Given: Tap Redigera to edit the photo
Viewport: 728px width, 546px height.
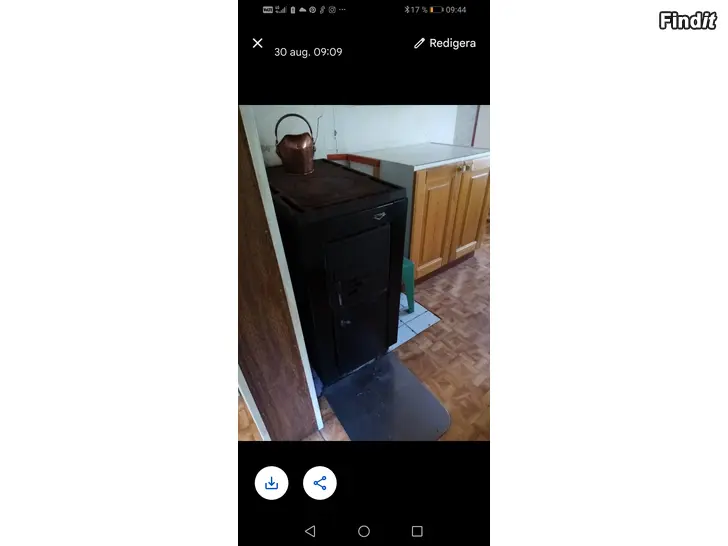Looking at the screenshot, I should click(x=445, y=43).
